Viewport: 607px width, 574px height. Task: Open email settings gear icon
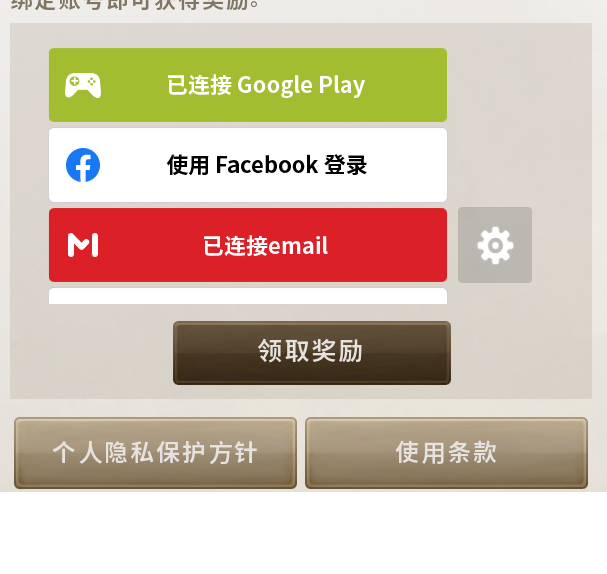pyautogui.click(x=495, y=245)
